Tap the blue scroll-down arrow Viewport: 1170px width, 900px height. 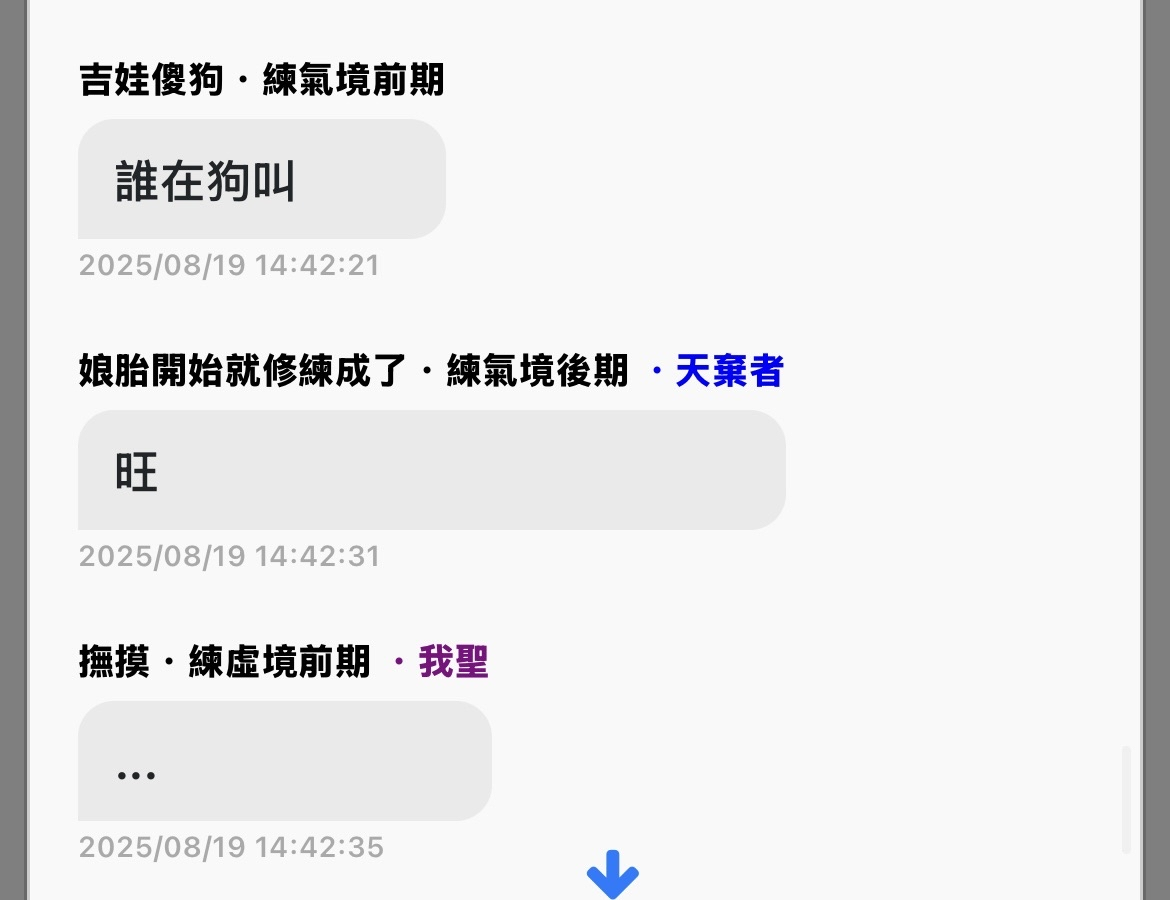coord(612,875)
